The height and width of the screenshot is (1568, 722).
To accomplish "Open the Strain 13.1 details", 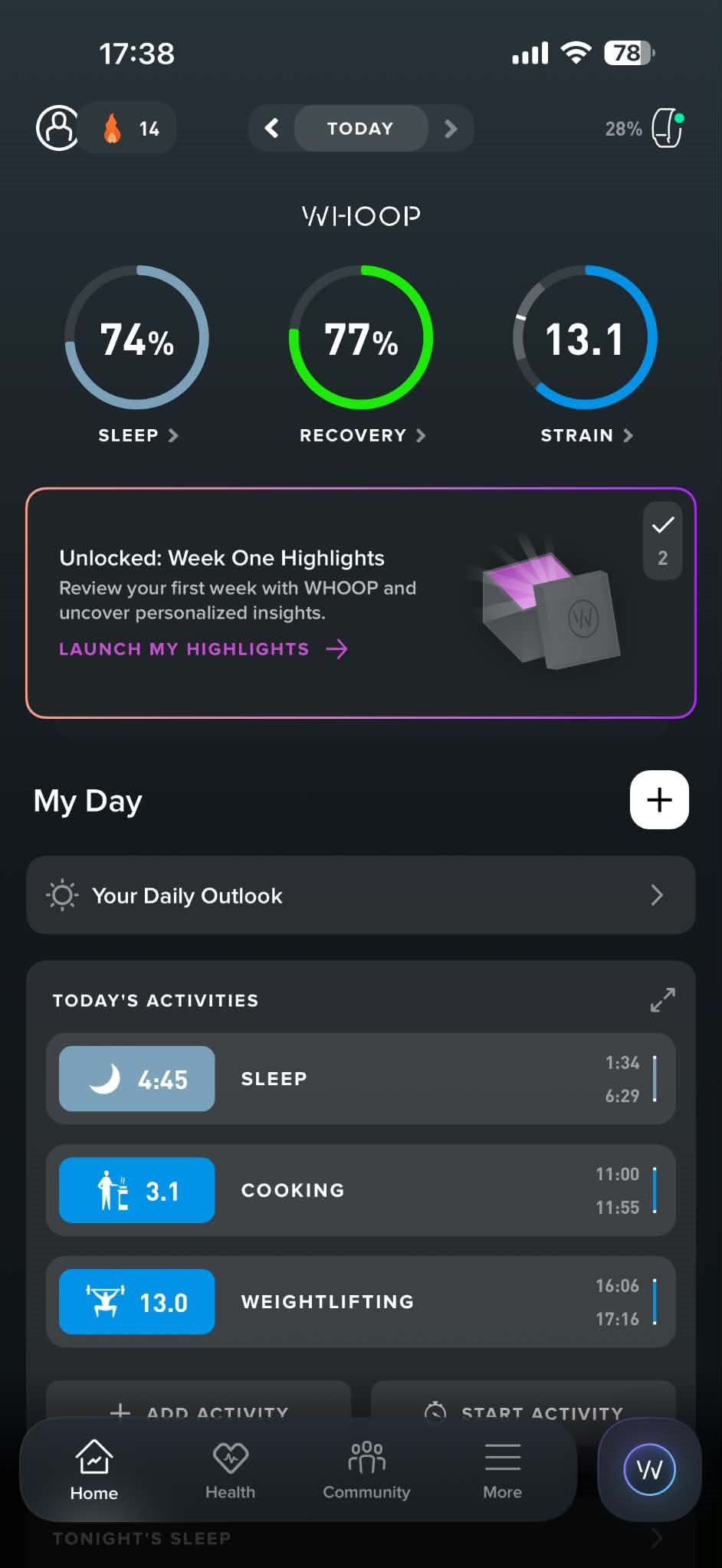I will (585, 354).
